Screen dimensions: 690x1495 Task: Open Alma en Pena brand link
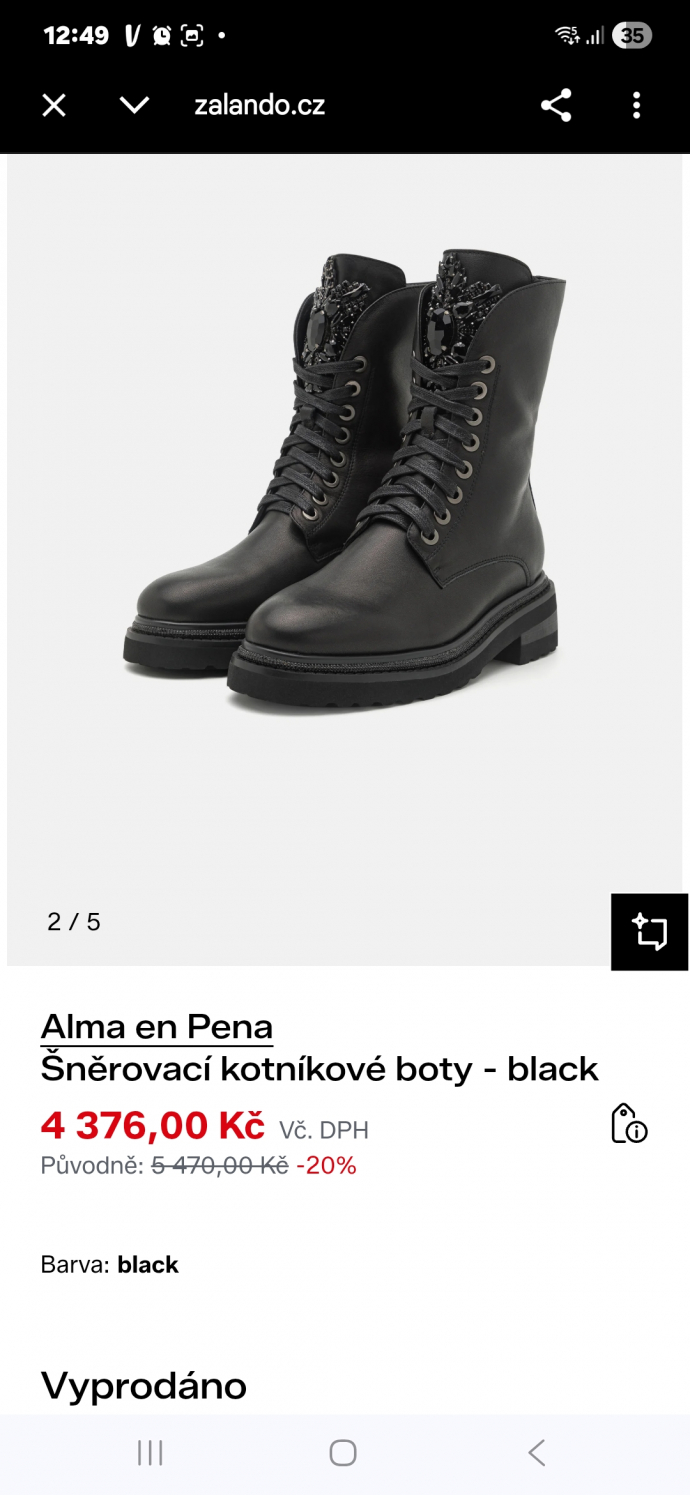157,1027
